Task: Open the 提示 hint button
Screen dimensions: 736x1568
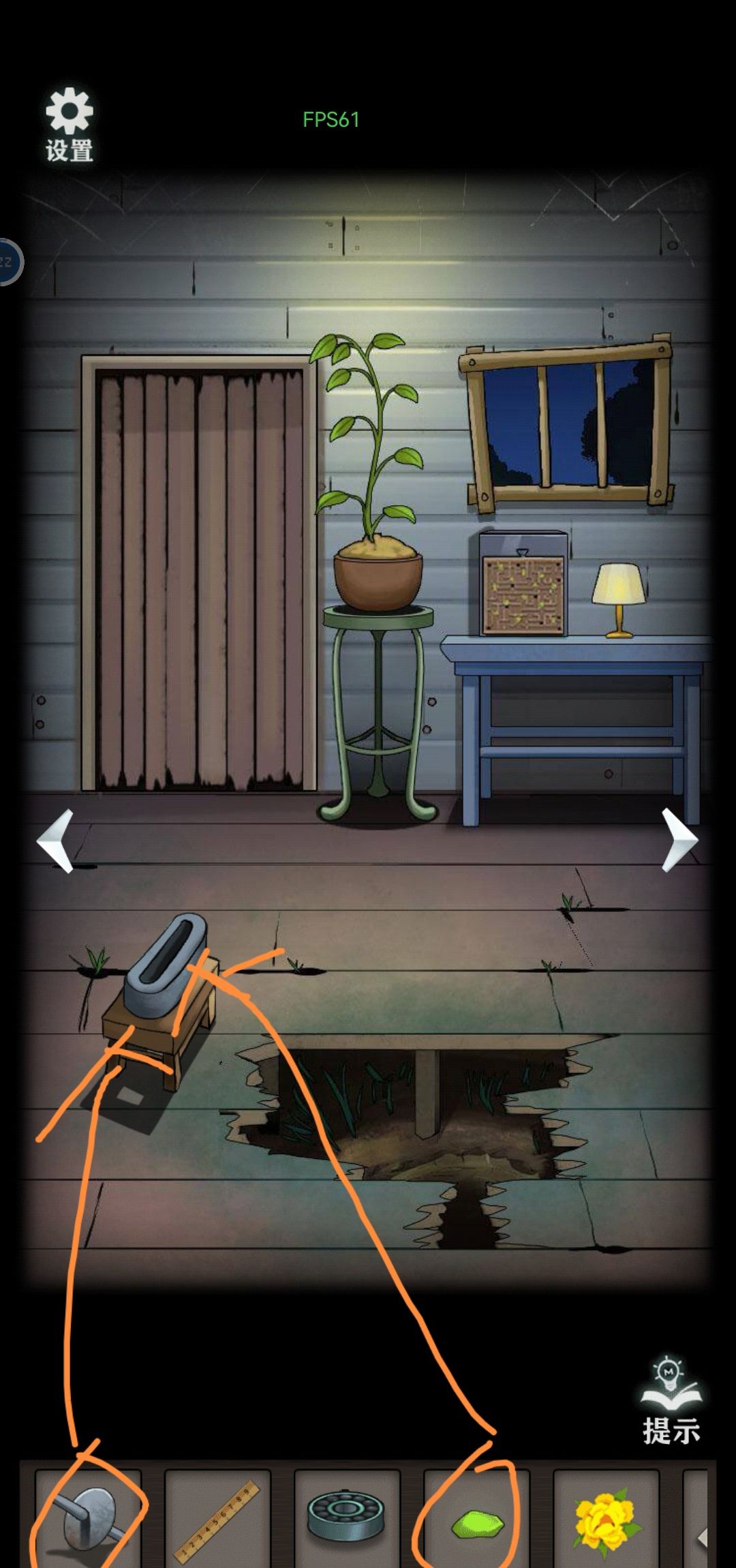Action: pyautogui.click(x=670, y=1402)
